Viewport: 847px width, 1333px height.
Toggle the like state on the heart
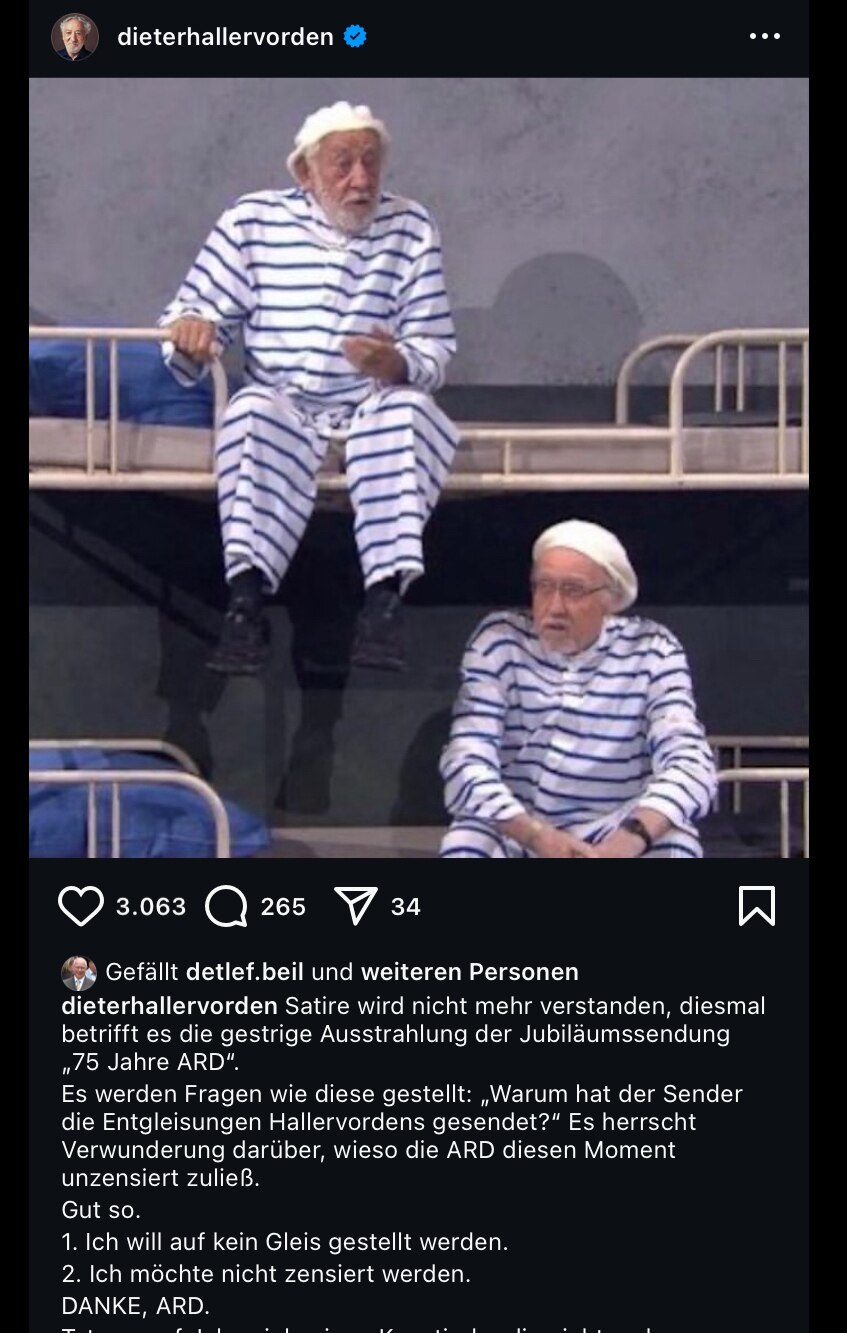click(81, 906)
